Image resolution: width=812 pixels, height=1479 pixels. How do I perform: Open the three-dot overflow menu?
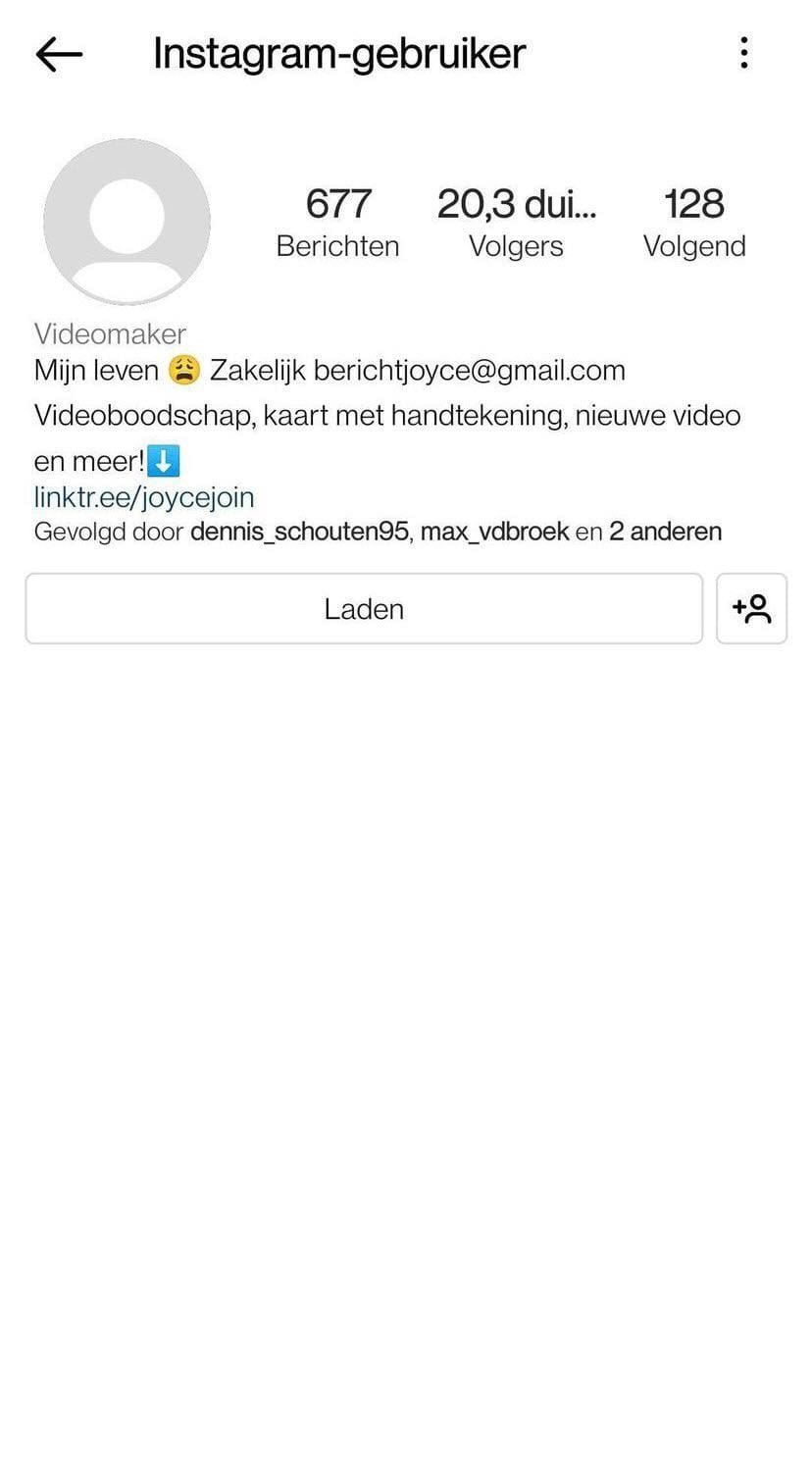tap(744, 53)
